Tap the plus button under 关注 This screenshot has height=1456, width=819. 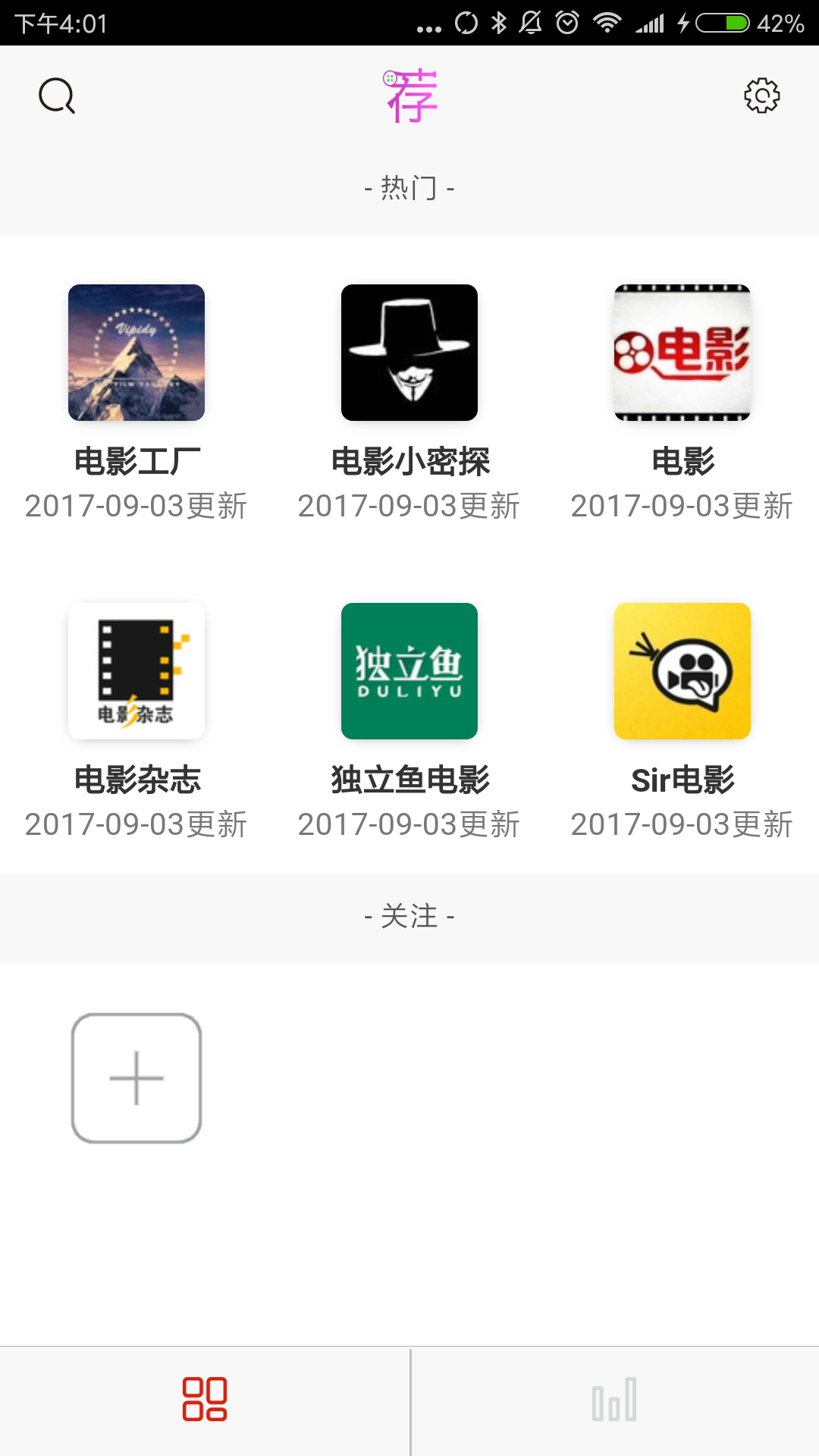point(136,1077)
